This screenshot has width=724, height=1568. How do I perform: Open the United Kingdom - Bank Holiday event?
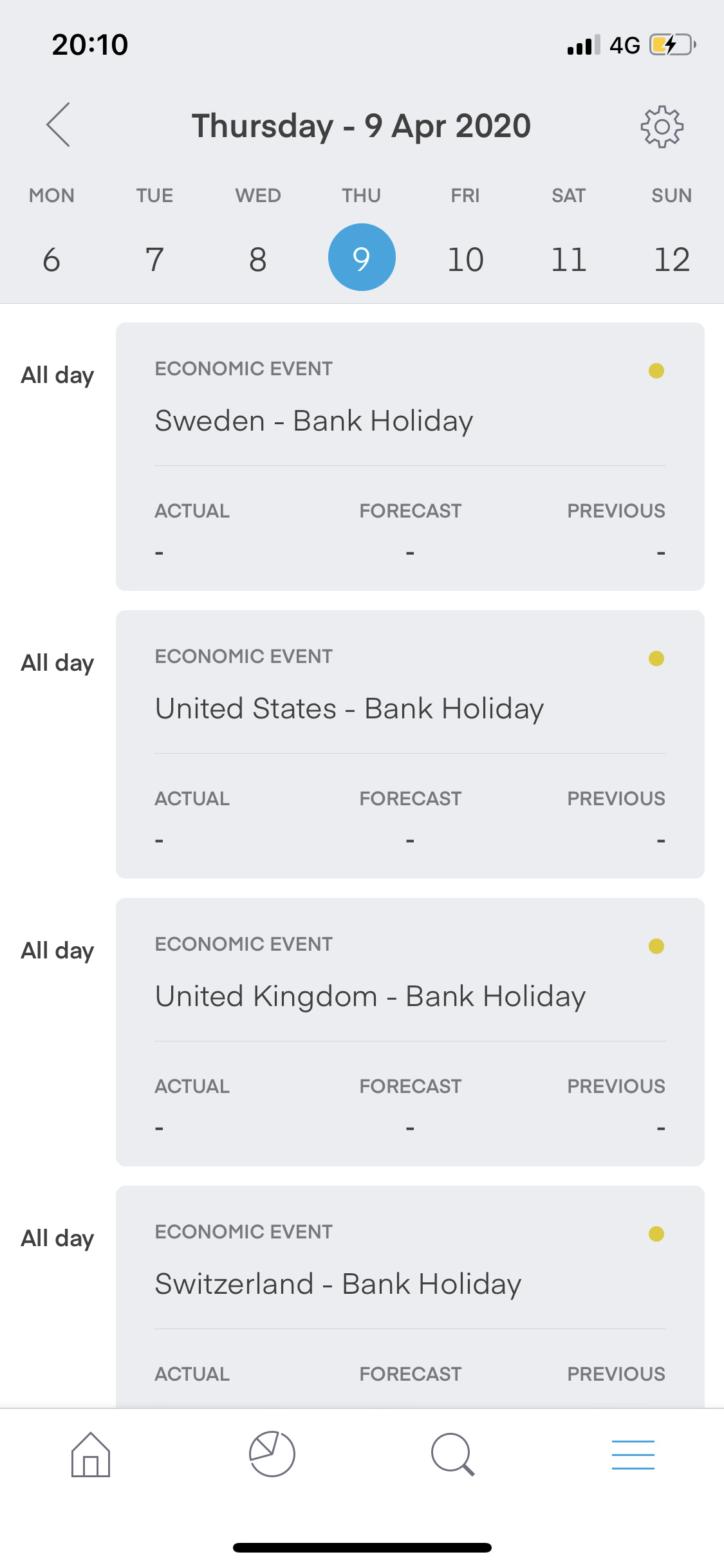(x=410, y=1031)
